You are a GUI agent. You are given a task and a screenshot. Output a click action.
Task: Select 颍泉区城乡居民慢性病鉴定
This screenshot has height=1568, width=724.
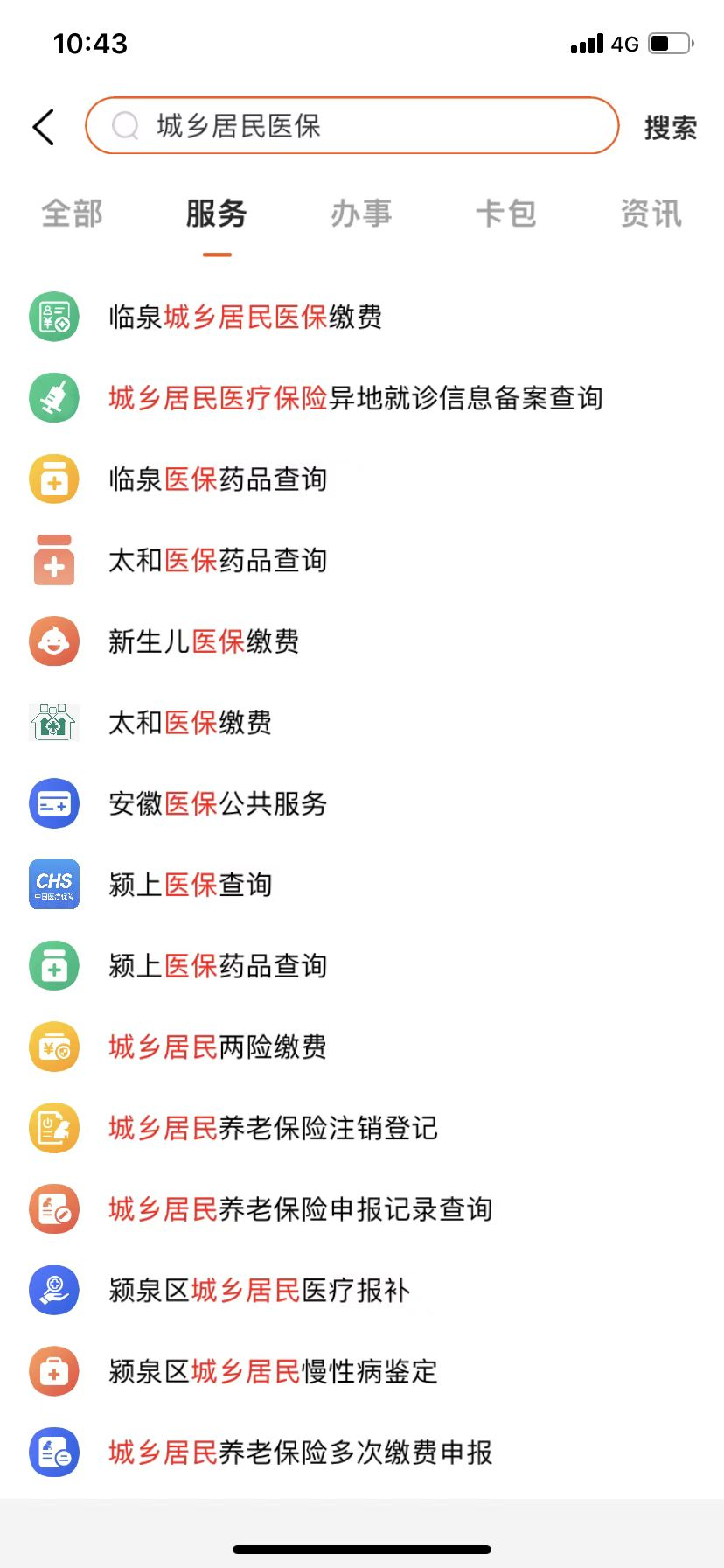point(273,1371)
